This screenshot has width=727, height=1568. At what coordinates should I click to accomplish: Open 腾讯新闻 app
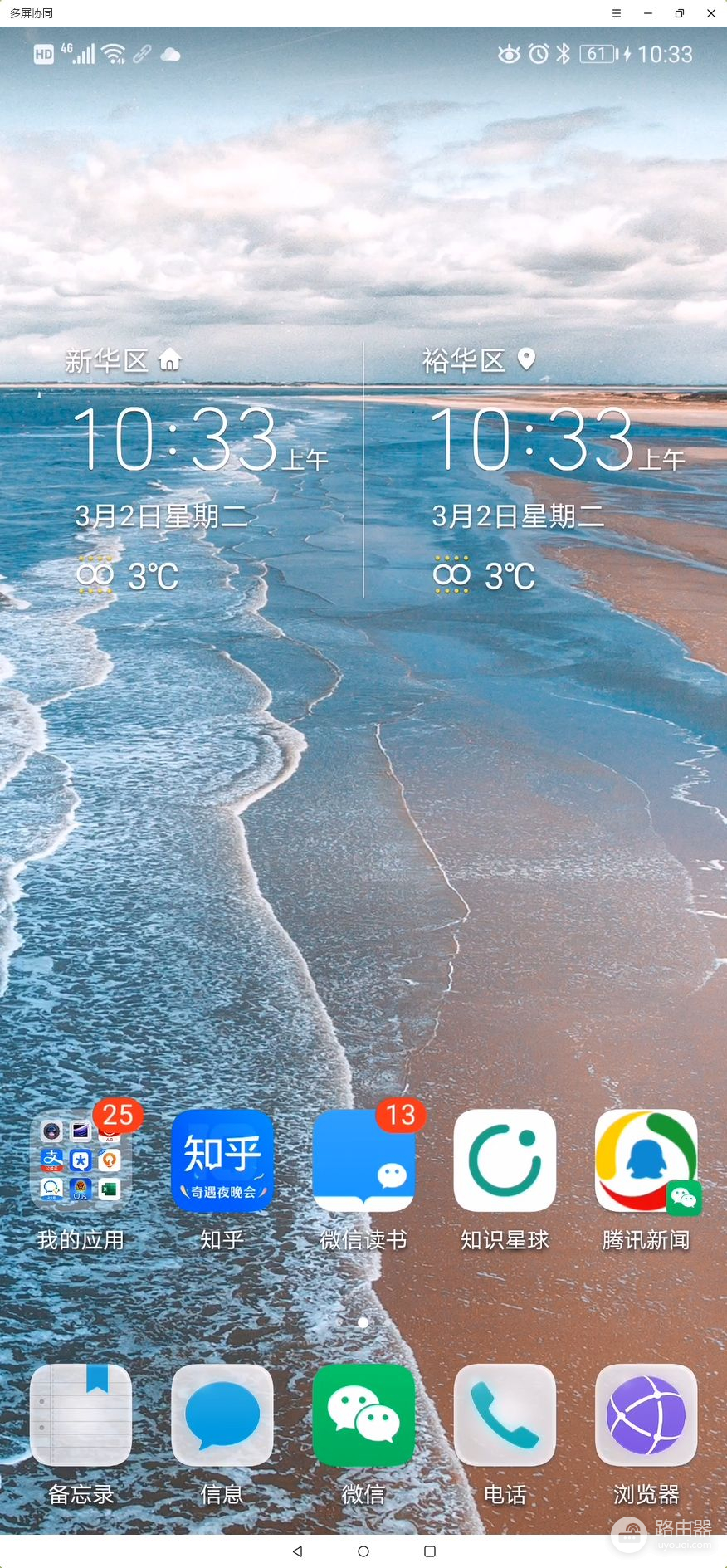(646, 1160)
